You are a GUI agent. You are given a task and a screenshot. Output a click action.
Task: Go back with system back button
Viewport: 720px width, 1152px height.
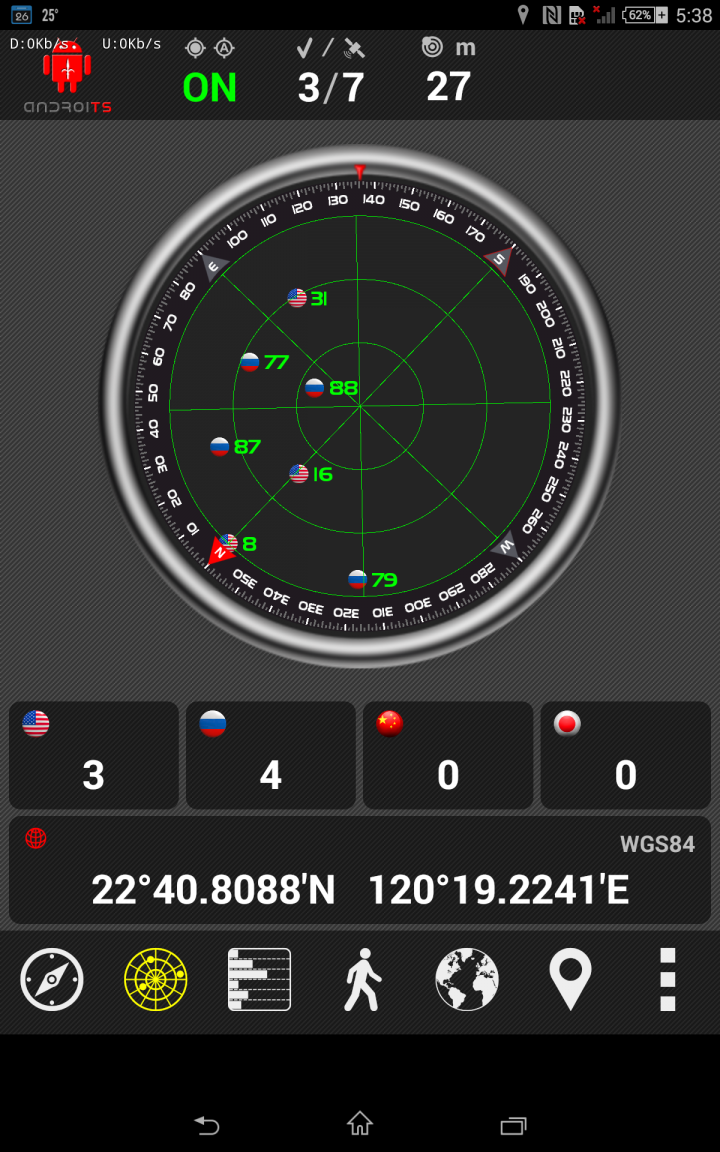[x=207, y=1123]
